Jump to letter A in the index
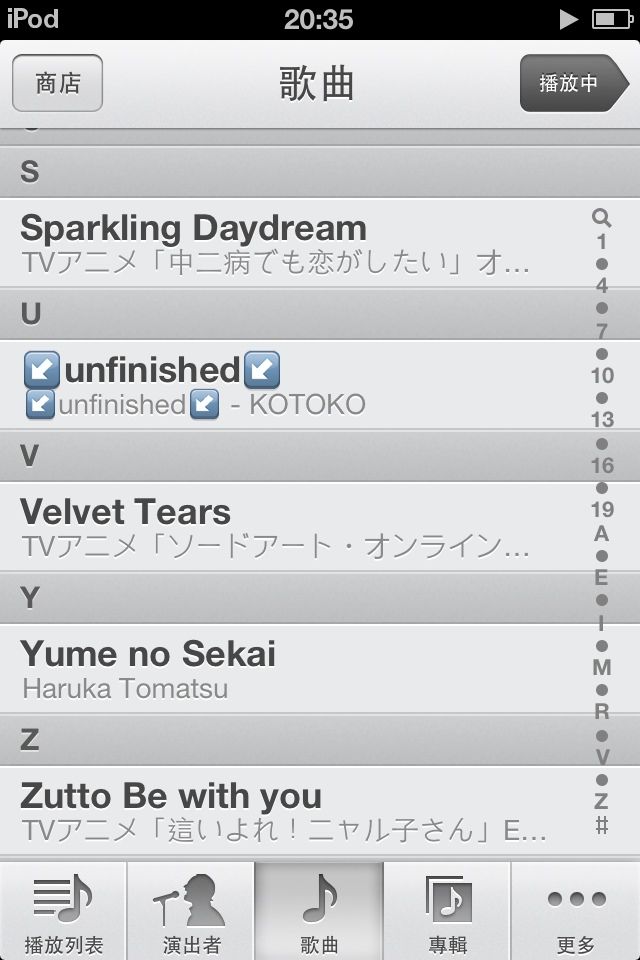 pyautogui.click(x=601, y=533)
